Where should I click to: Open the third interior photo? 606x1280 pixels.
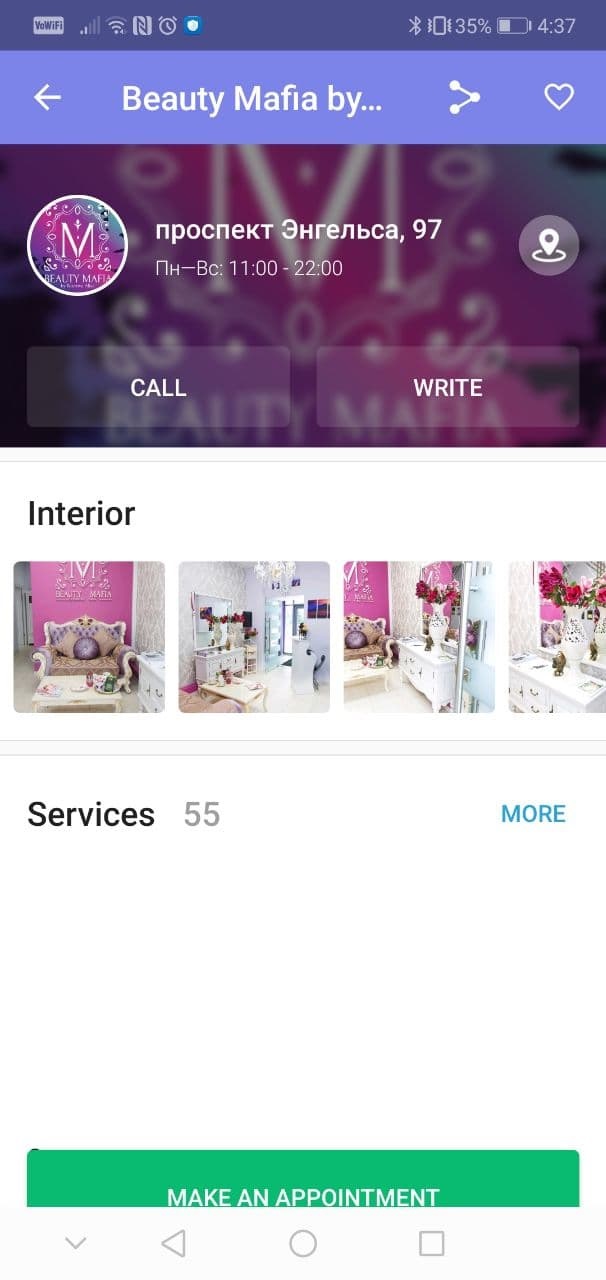click(419, 637)
